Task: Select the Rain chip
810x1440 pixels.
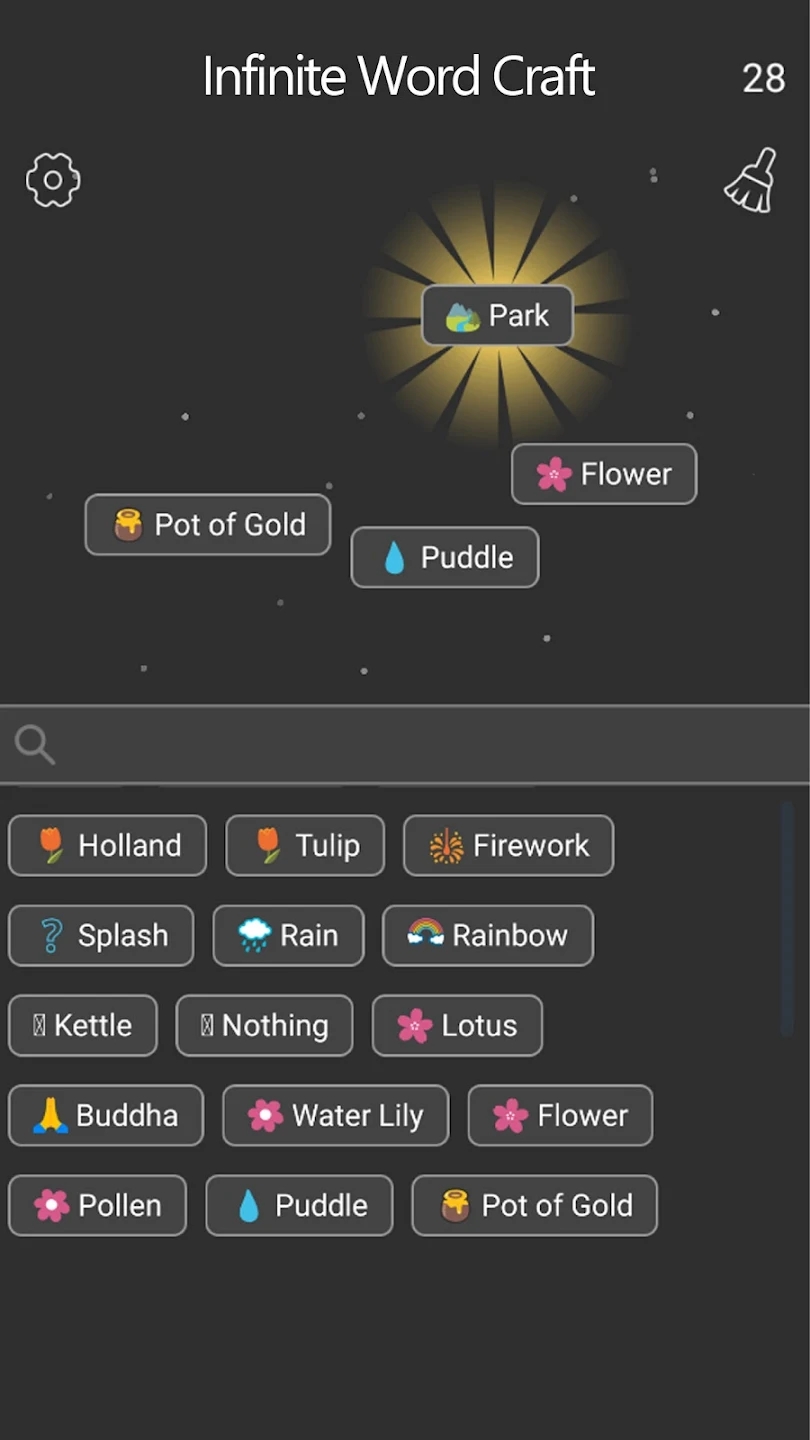Action: [x=288, y=936]
